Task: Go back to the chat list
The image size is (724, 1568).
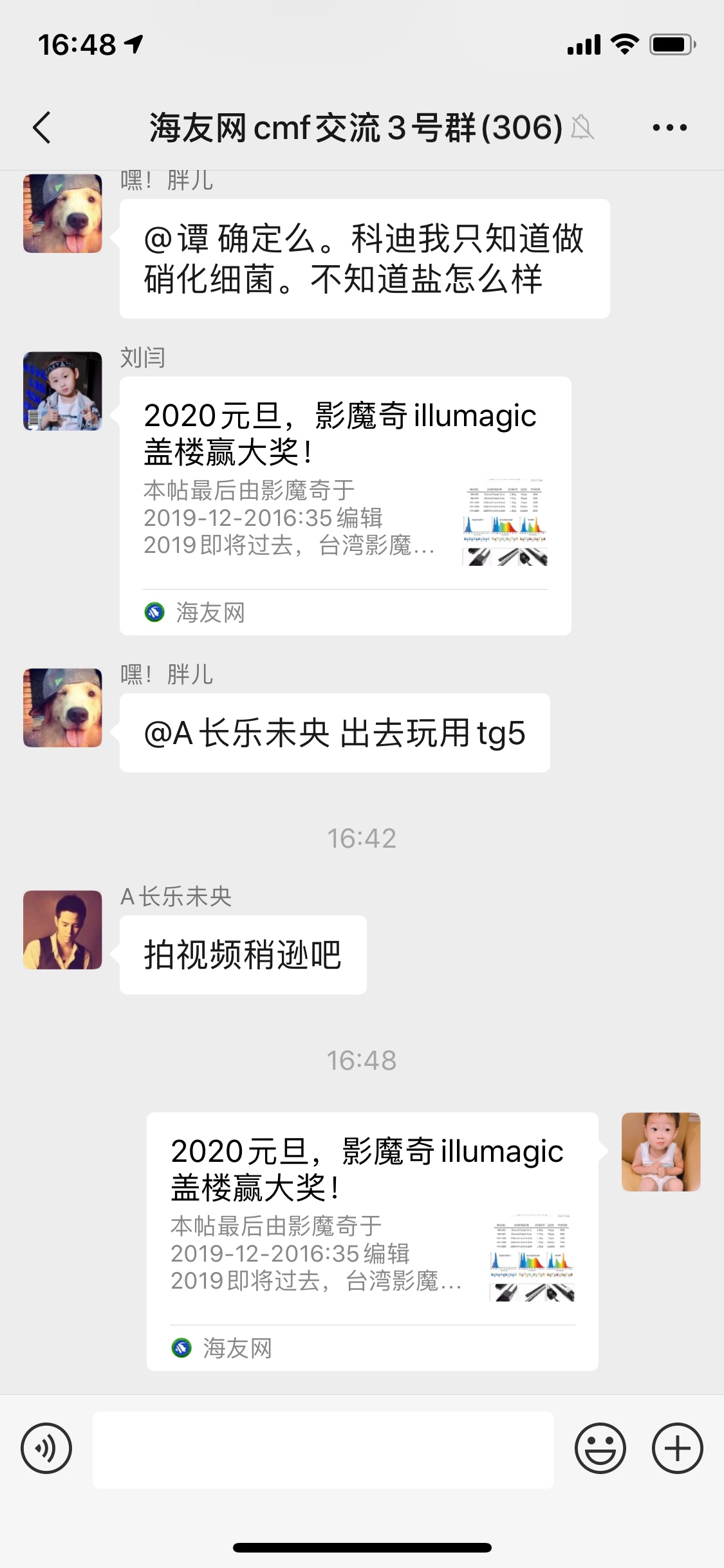Action: [42, 127]
